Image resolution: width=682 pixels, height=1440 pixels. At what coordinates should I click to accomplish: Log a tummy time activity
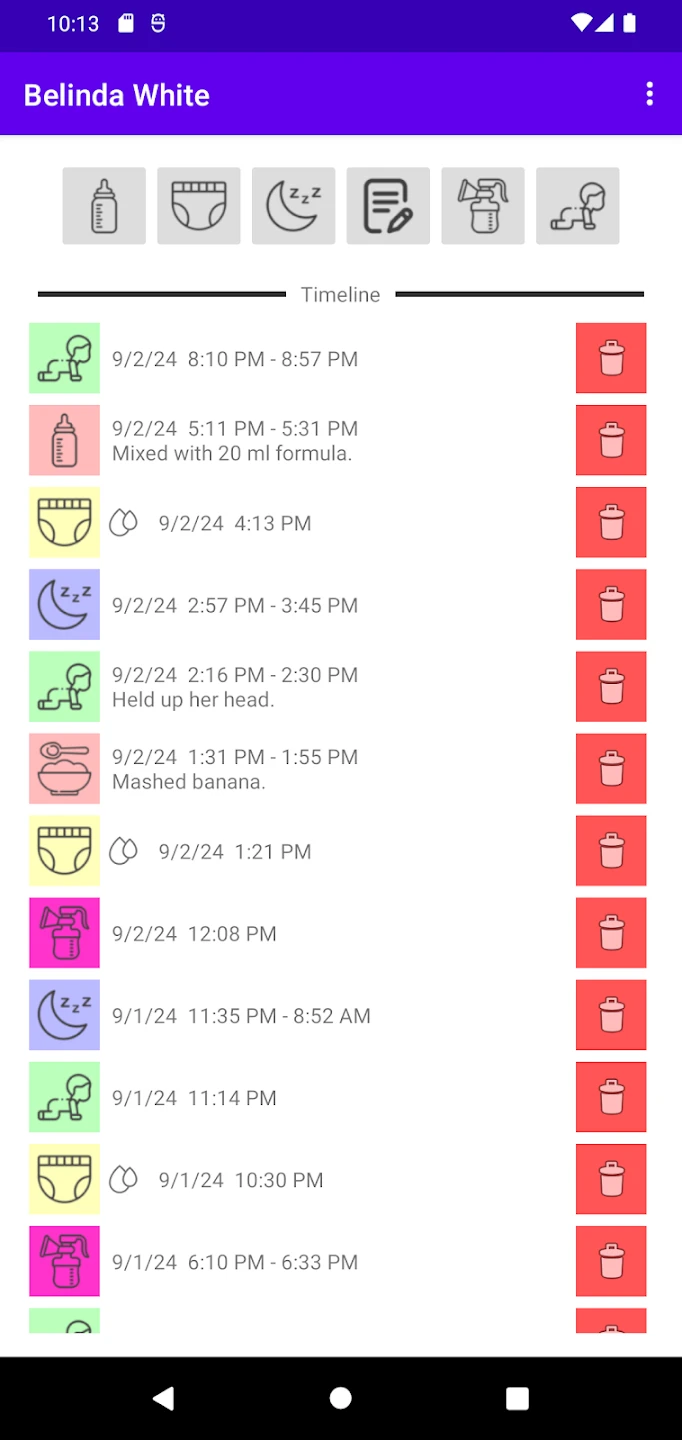578,206
